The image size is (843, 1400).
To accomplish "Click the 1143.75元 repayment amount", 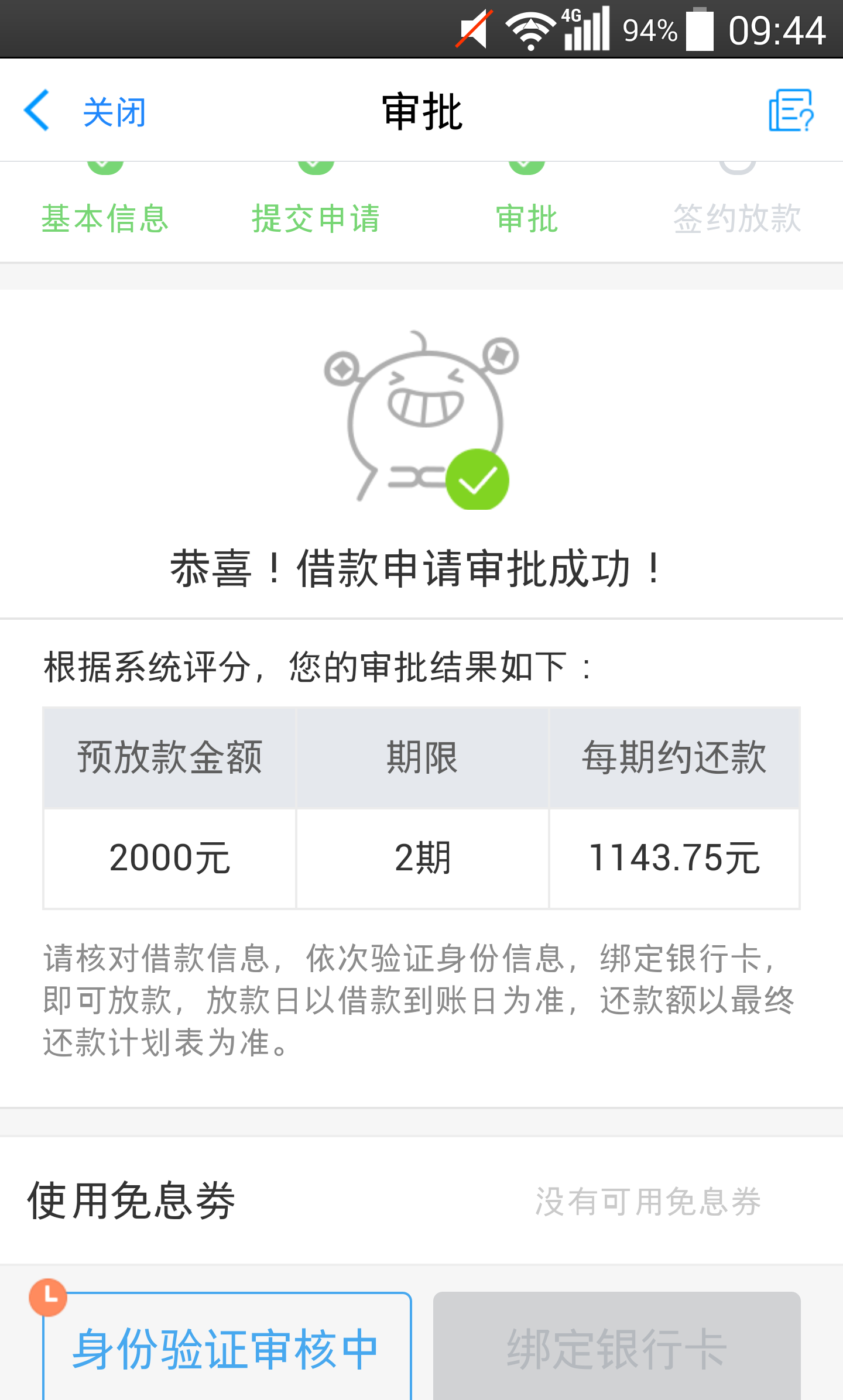I will (673, 857).
